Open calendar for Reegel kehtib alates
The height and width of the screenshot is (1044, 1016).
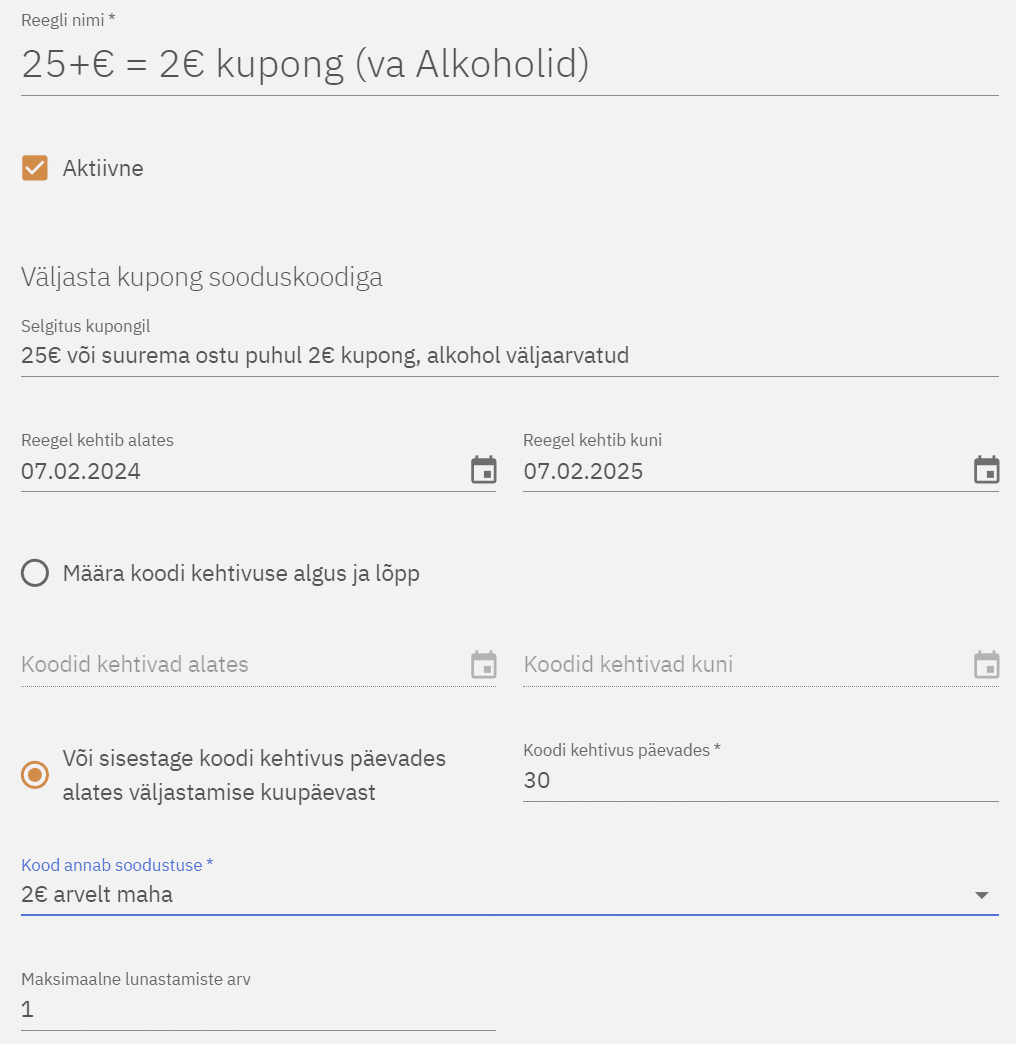pyautogui.click(x=484, y=470)
